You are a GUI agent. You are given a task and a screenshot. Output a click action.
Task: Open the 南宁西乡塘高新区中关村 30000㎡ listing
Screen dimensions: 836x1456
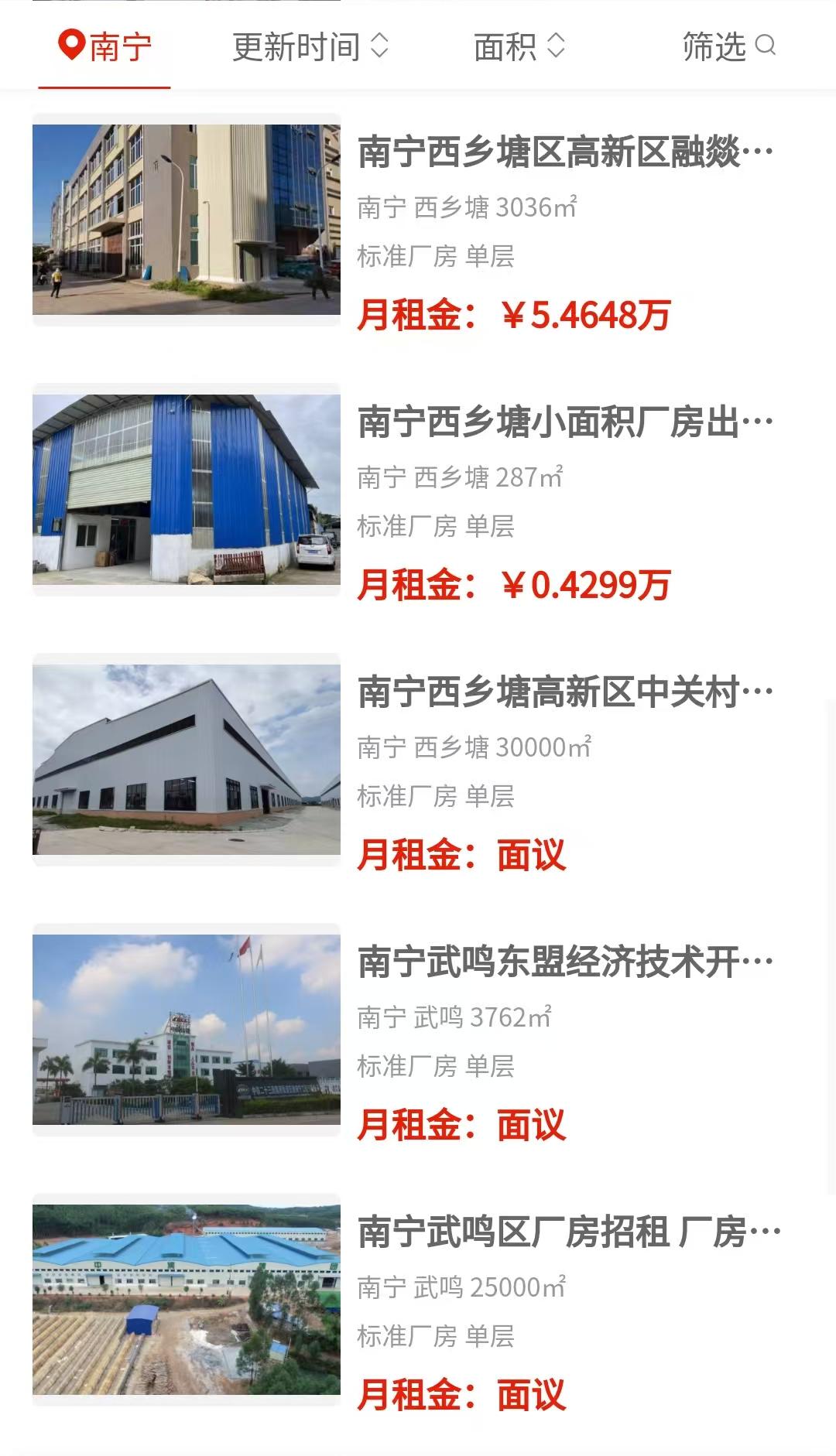(565, 692)
